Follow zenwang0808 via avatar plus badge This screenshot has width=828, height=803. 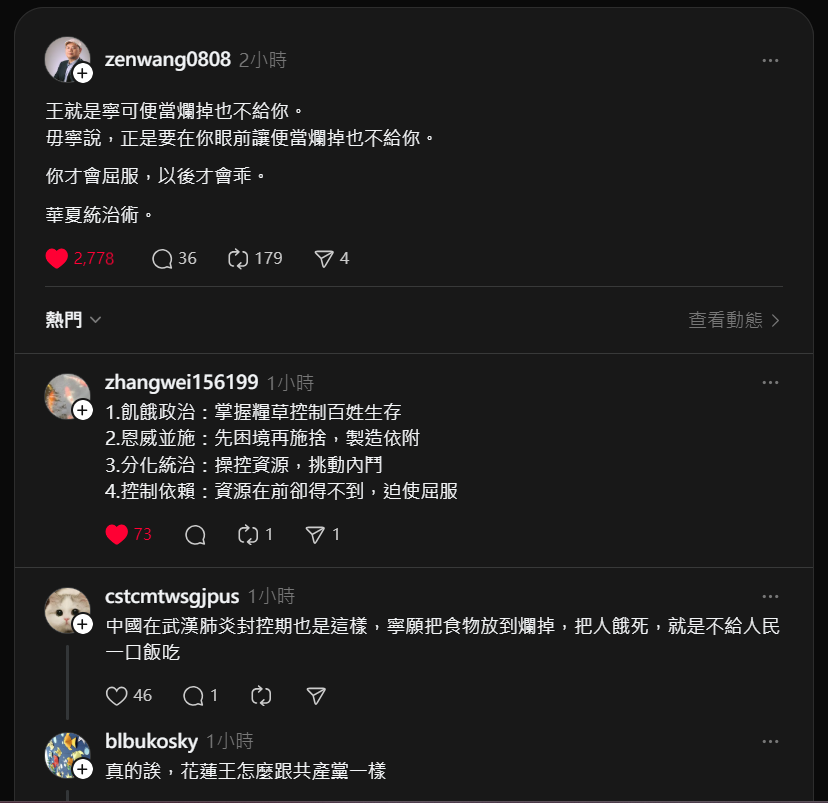tap(83, 73)
